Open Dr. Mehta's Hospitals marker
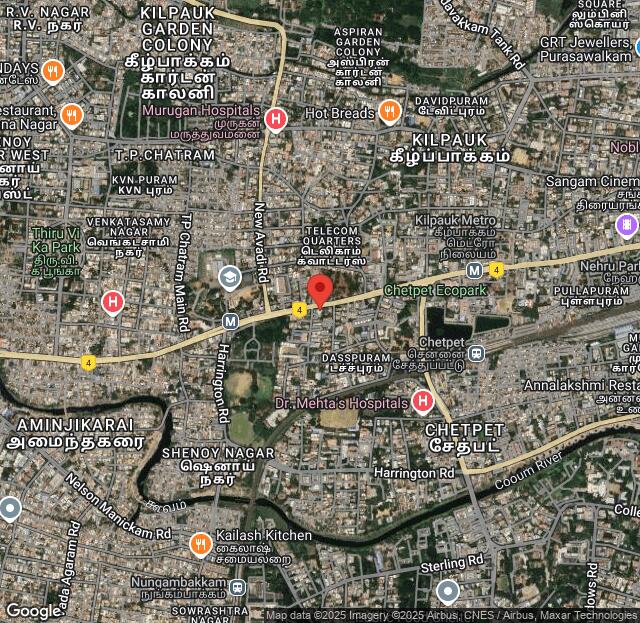Screen dimensions: 640x623 [423, 402]
